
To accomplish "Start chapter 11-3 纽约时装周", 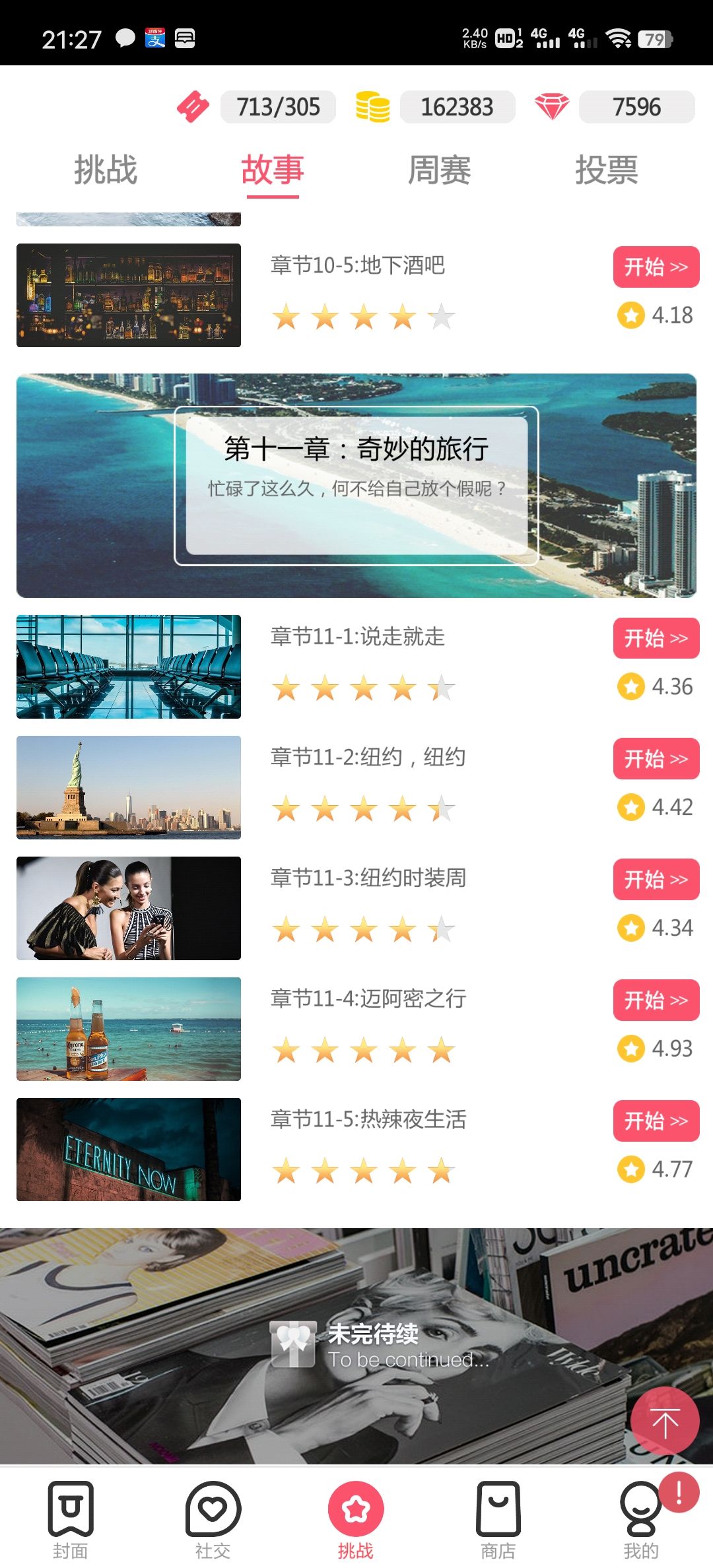I will pyautogui.click(x=656, y=880).
